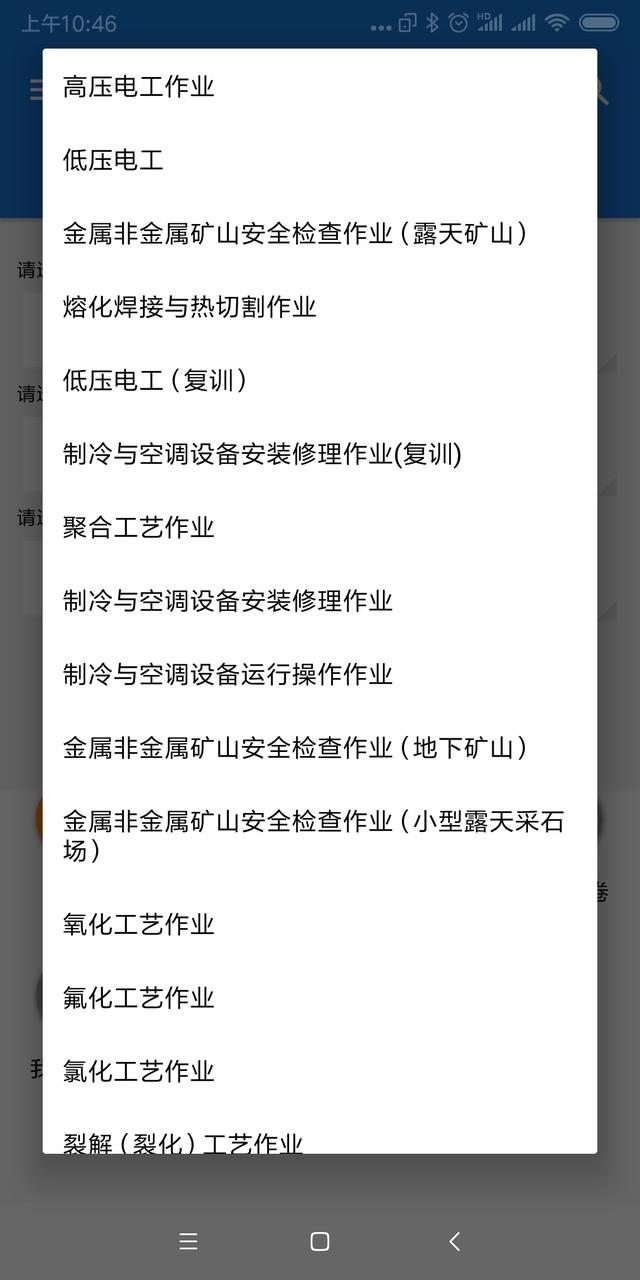Viewport: 640px width, 1280px height.
Task: Choose 氟化工艺作业
Action: 139,998
